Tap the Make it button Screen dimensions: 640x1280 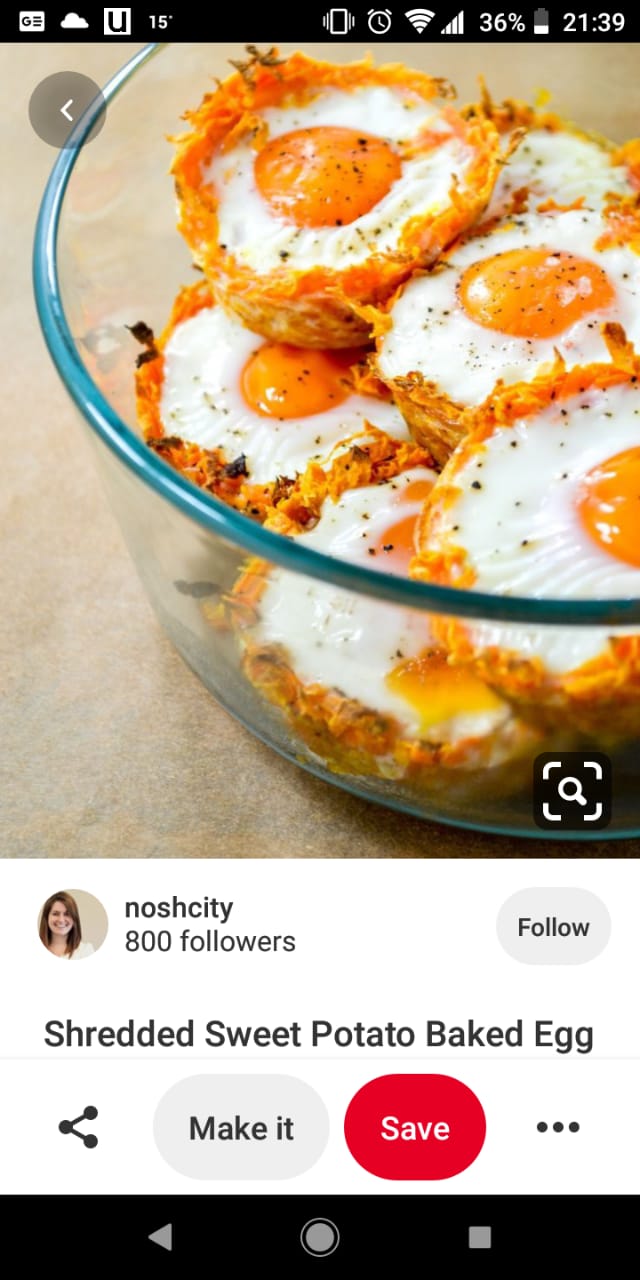241,1128
